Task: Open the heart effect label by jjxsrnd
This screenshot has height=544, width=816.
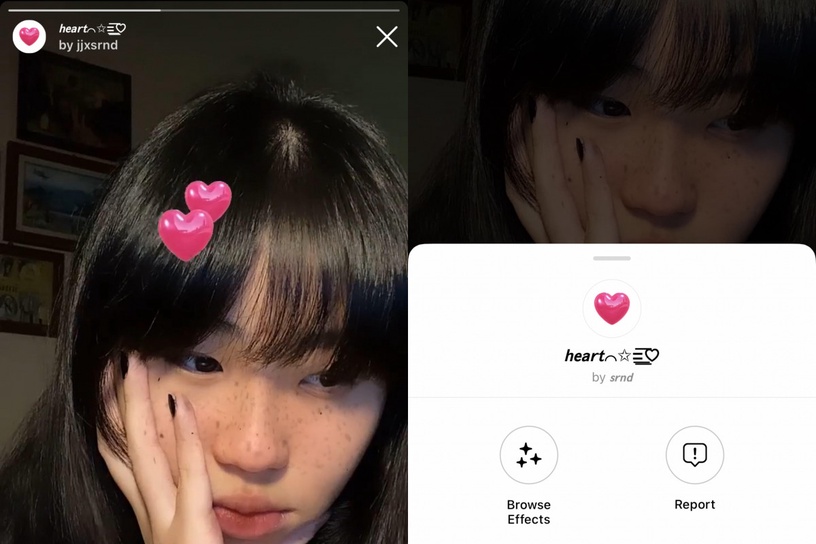Action: click(x=91, y=29)
